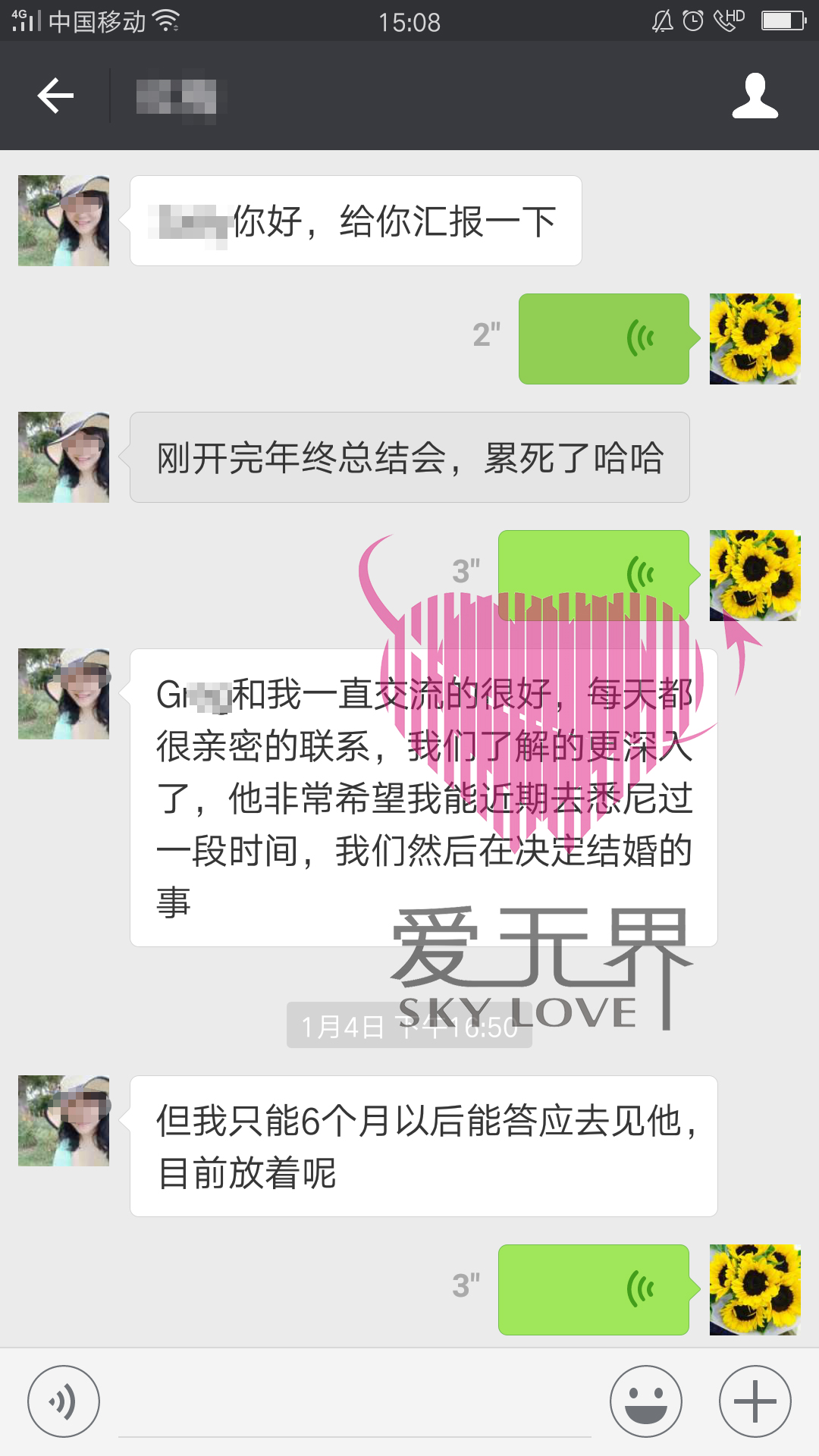Open the avatar beside 你好，给你汇报一下

64,221
